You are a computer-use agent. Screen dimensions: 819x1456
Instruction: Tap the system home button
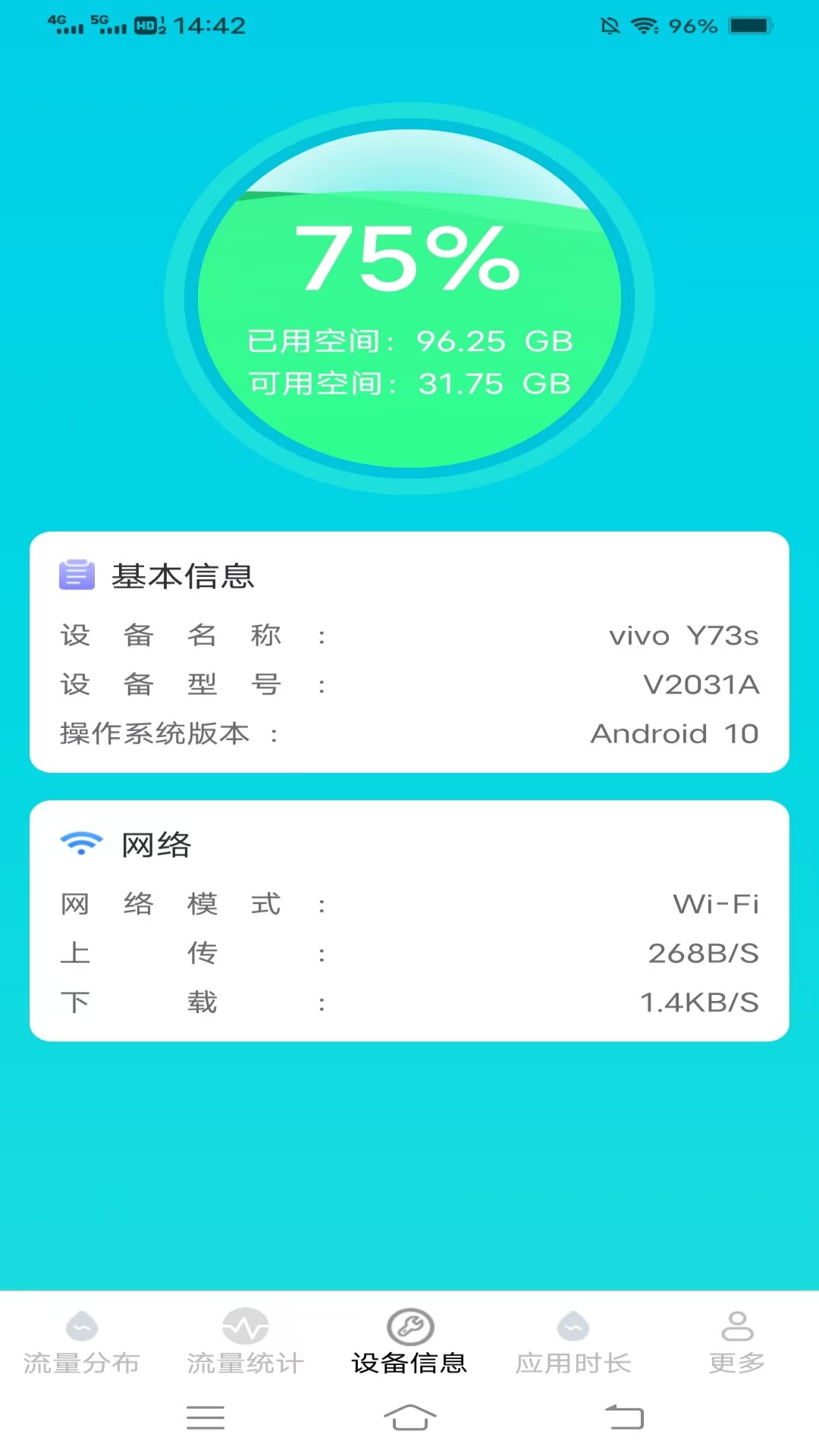pyautogui.click(x=409, y=1417)
